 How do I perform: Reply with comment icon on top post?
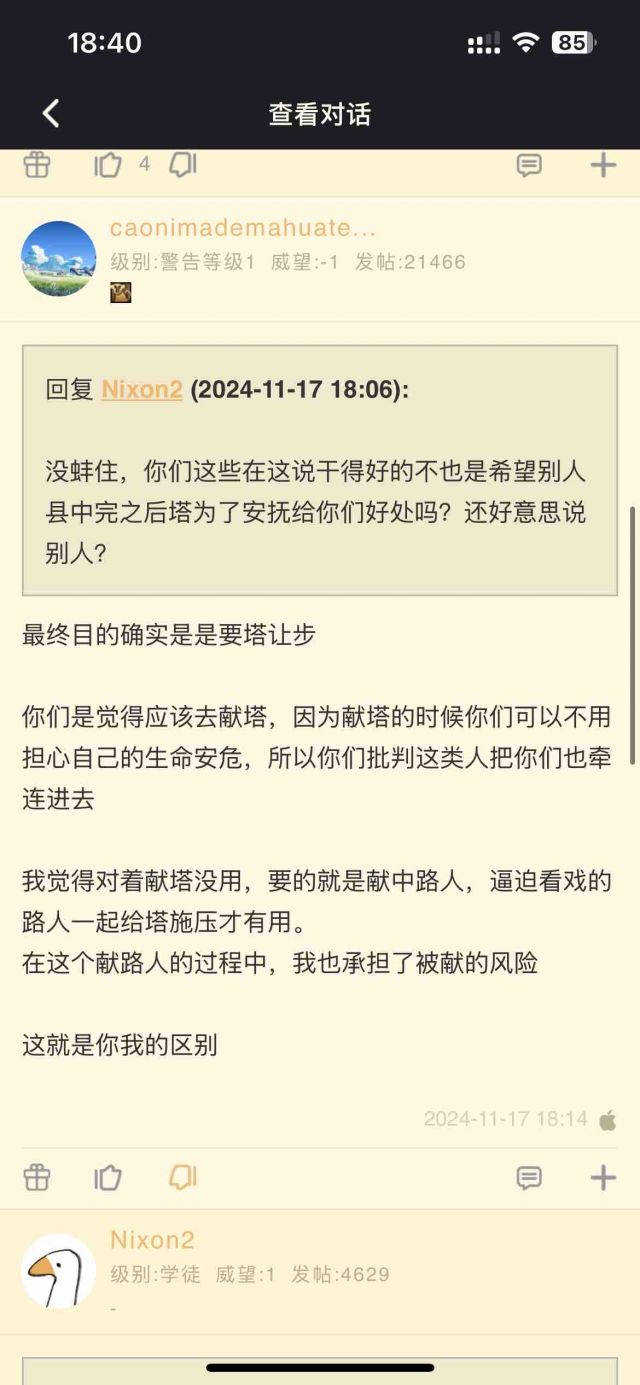coord(529,165)
